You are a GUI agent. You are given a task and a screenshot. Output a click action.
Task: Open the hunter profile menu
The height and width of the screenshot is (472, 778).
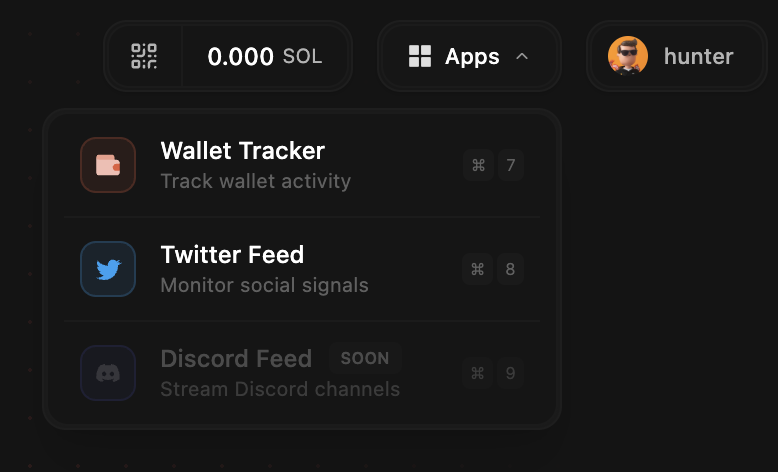pyautogui.click(x=676, y=56)
